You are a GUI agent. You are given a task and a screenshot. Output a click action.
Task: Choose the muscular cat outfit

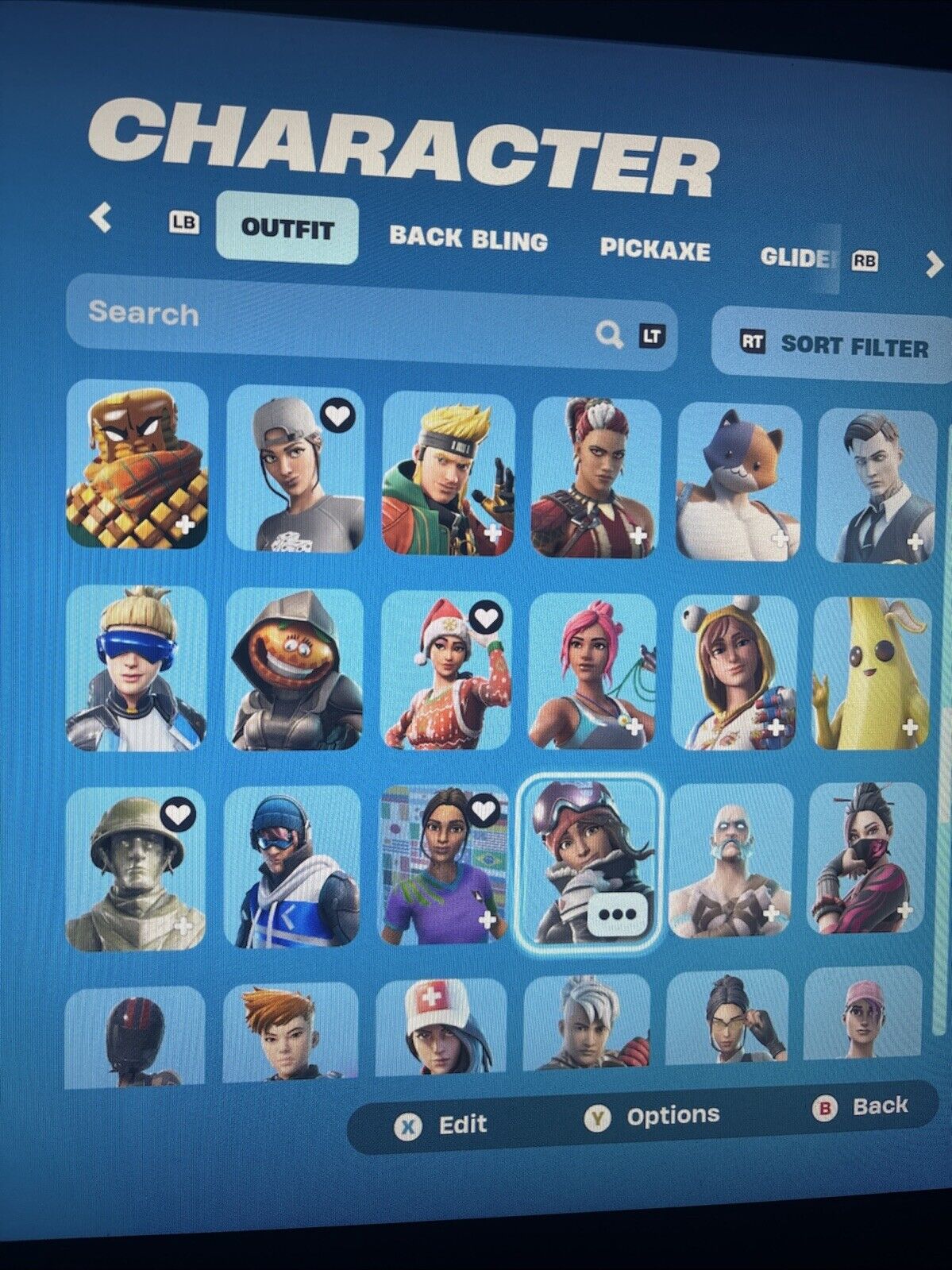[x=738, y=482]
